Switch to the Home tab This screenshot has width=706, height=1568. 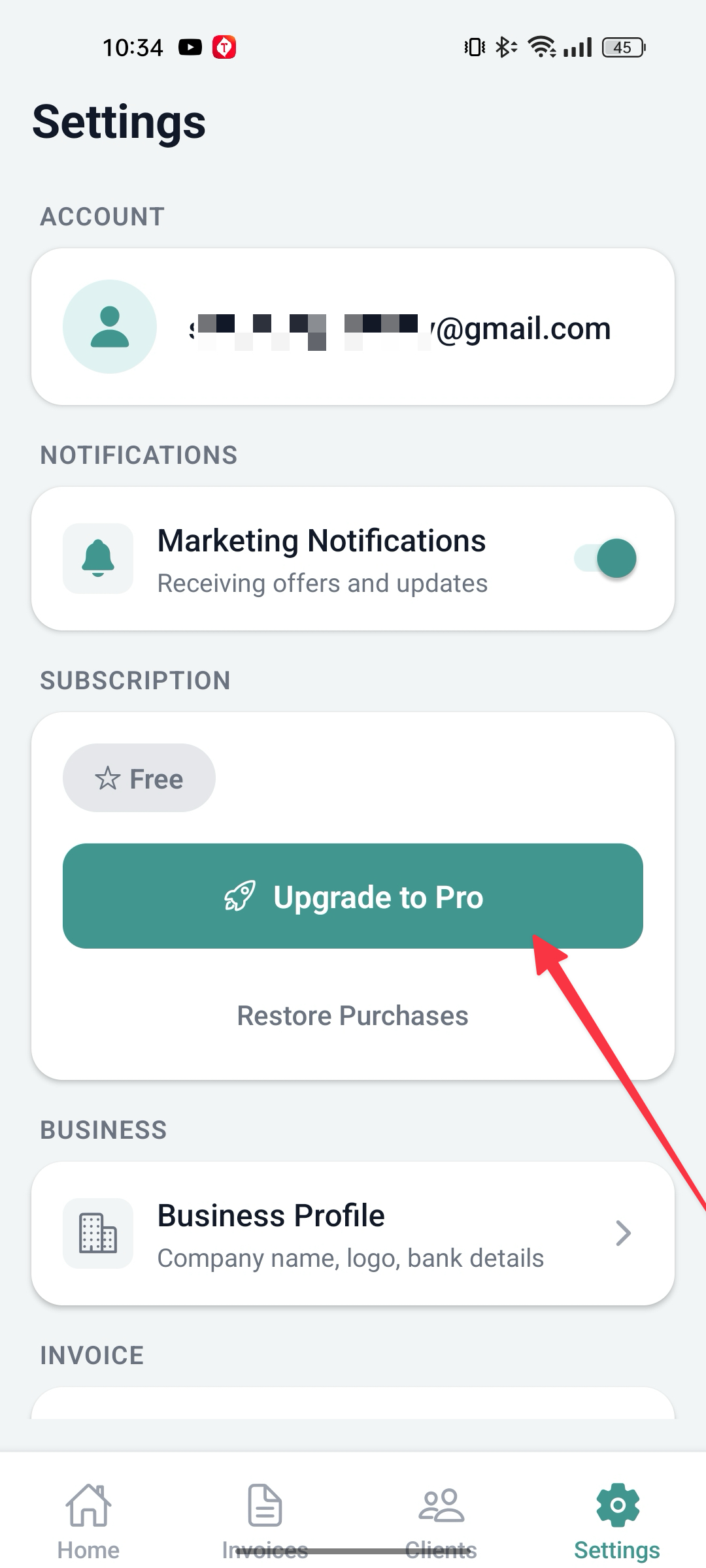coord(88,1521)
